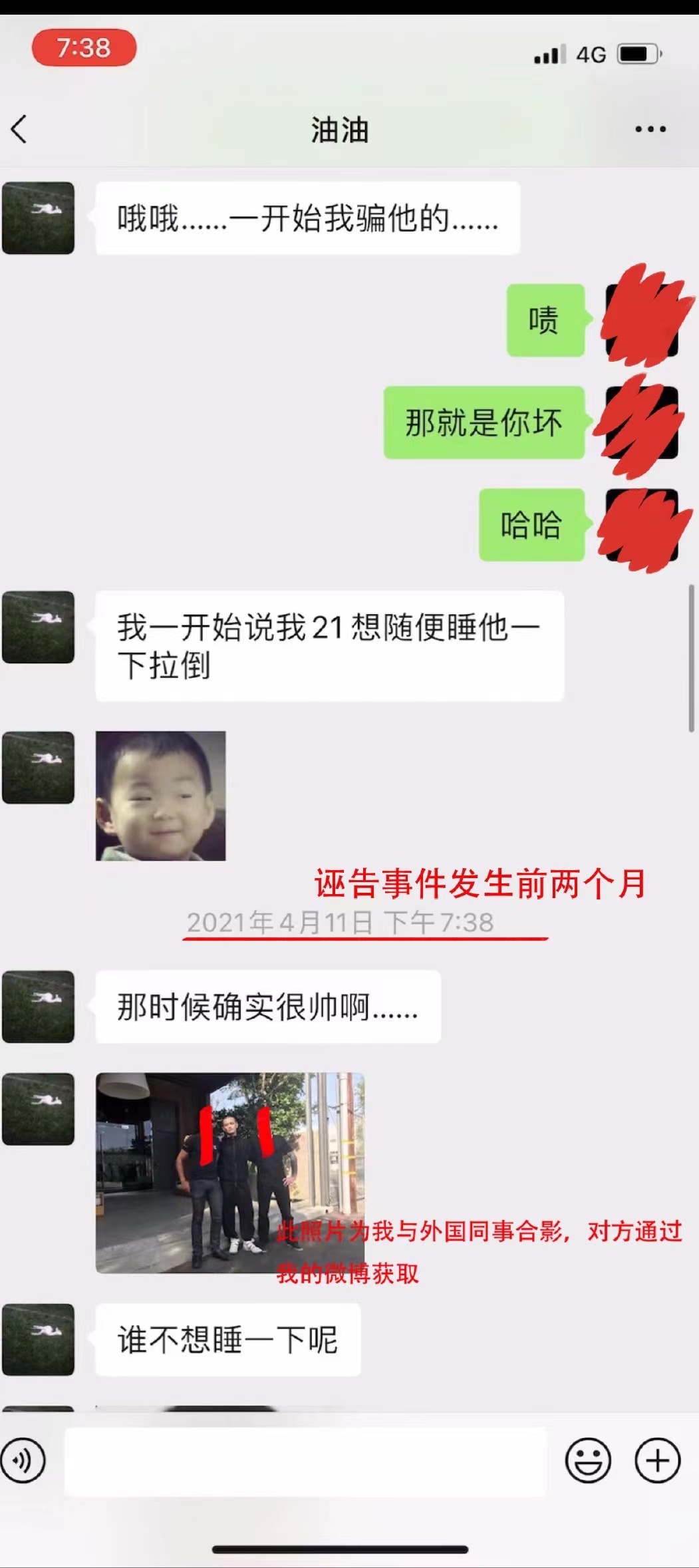Viewport: 699px width, 1568px height.
Task: Open the chat details overflow menu
Action: tap(650, 129)
